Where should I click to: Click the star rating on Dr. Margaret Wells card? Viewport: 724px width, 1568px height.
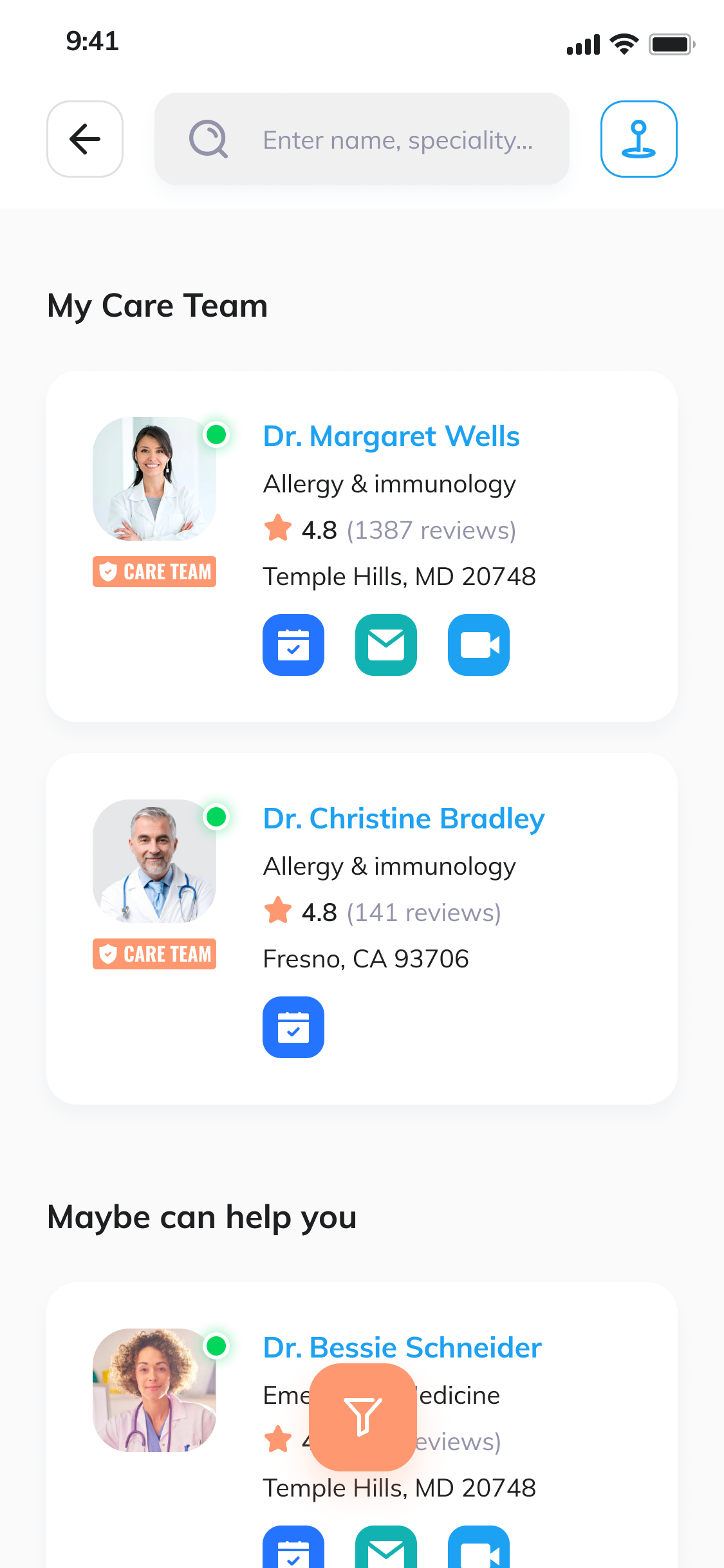[x=277, y=529]
